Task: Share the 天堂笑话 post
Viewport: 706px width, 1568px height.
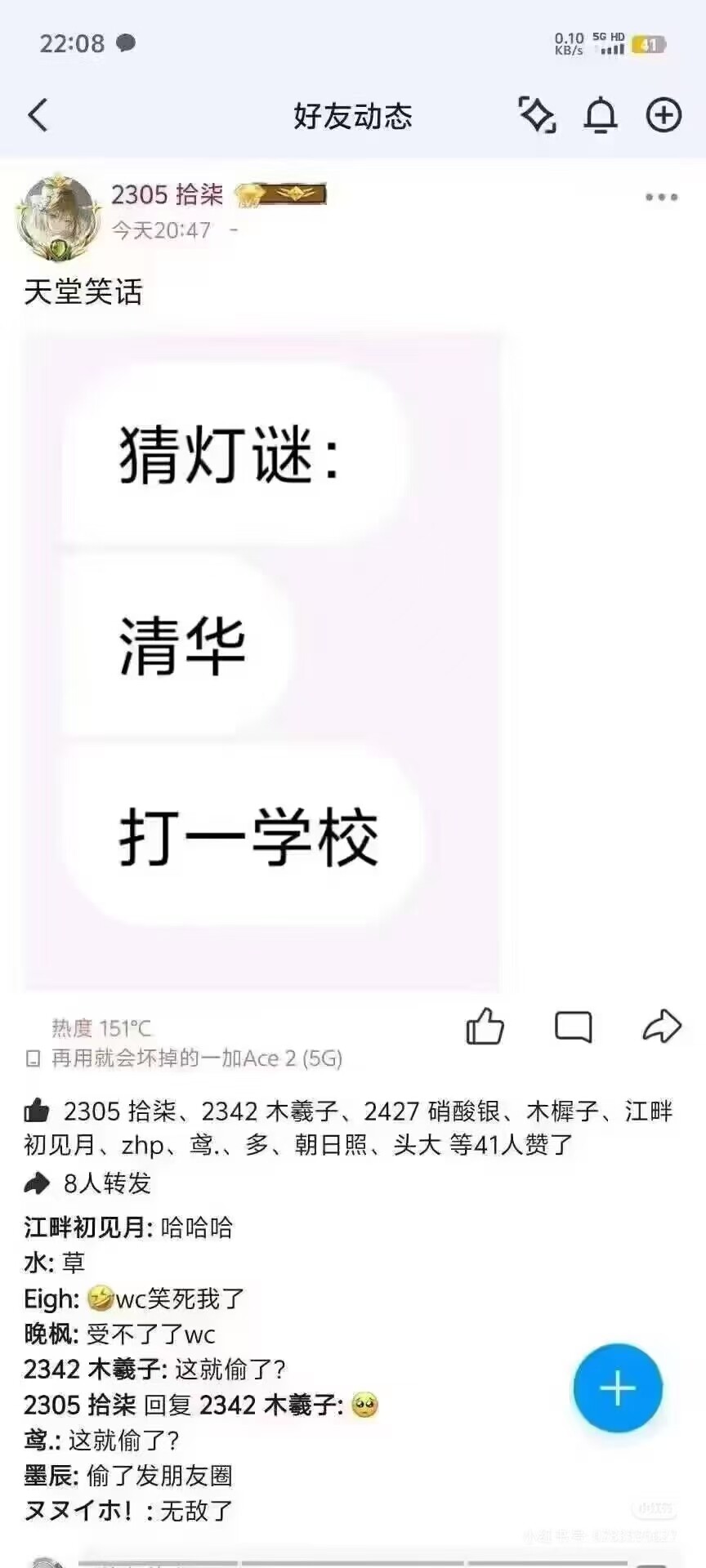Action: click(x=662, y=1027)
